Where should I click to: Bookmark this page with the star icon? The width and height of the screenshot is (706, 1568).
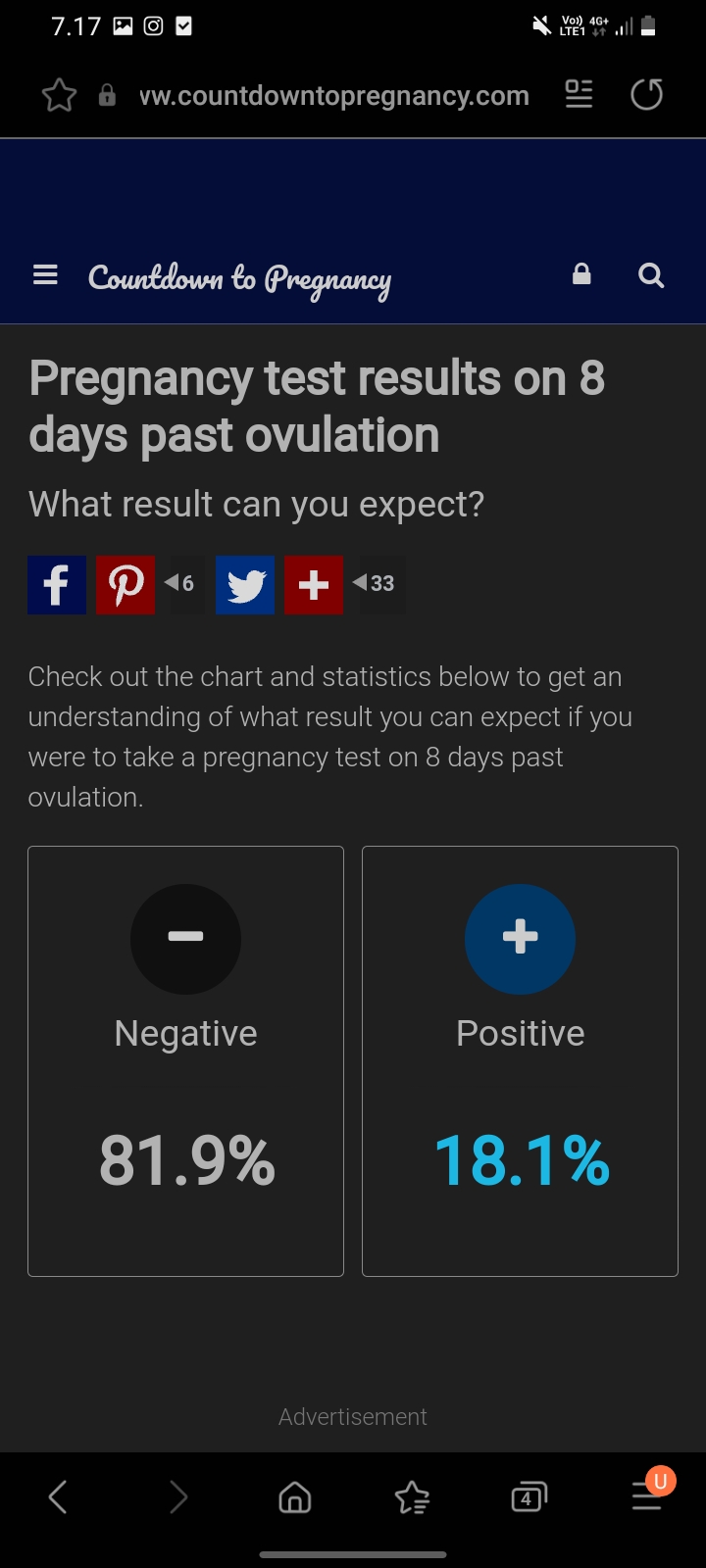(x=59, y=95)
